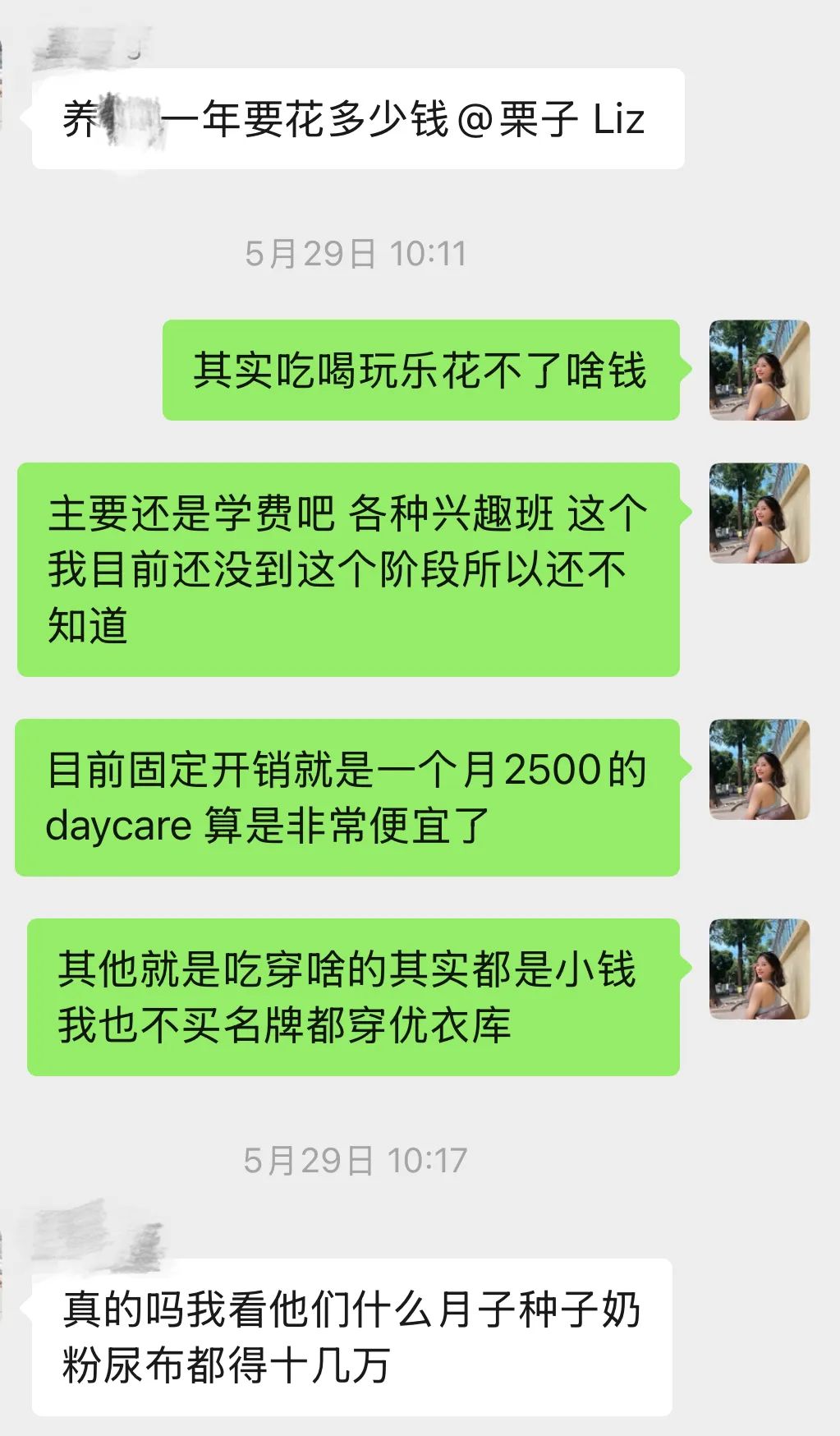Open sender's avatar beside "其实吃喝玩乐花不了啥钱"
Screen dimensions: 840x1436
coord(760,370)
